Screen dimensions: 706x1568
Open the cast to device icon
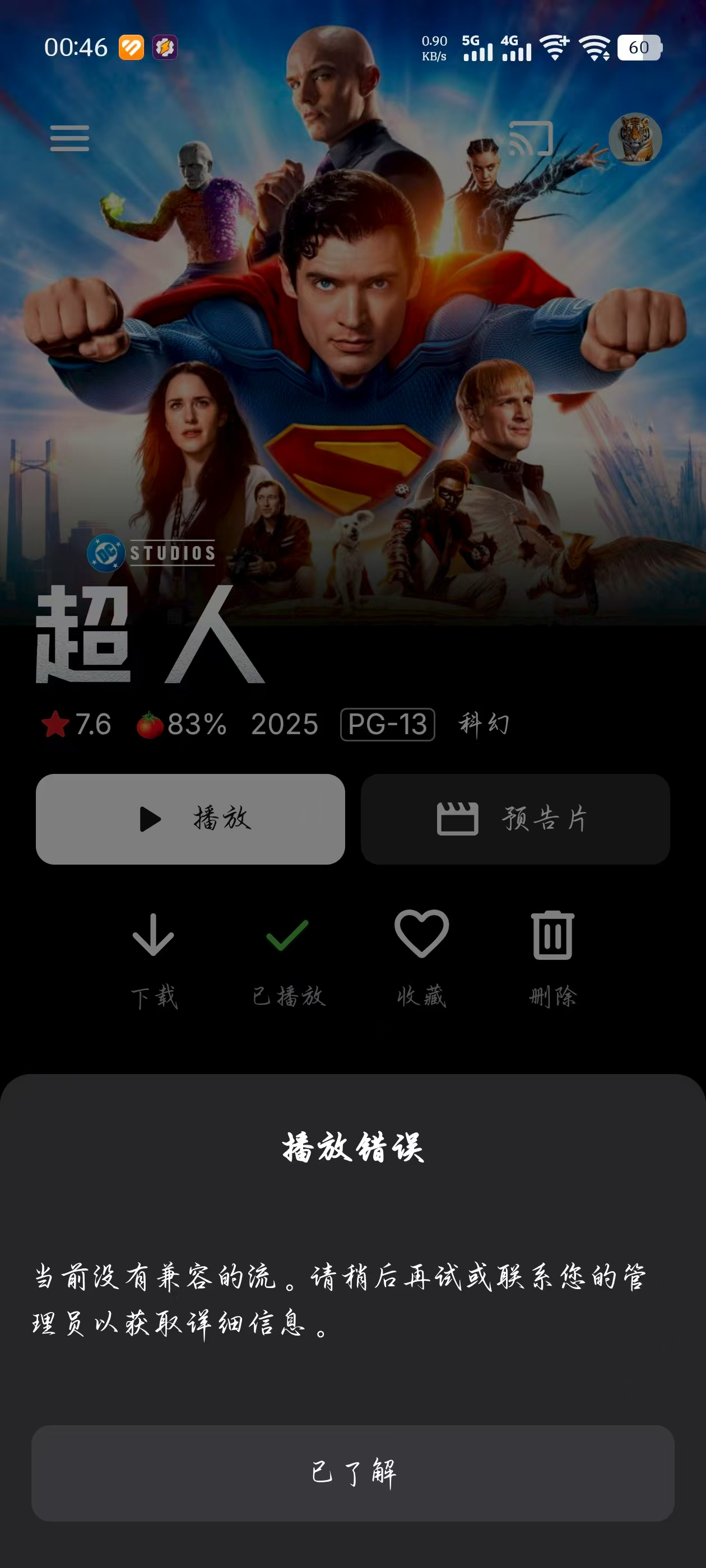click(x=531, y=138)
